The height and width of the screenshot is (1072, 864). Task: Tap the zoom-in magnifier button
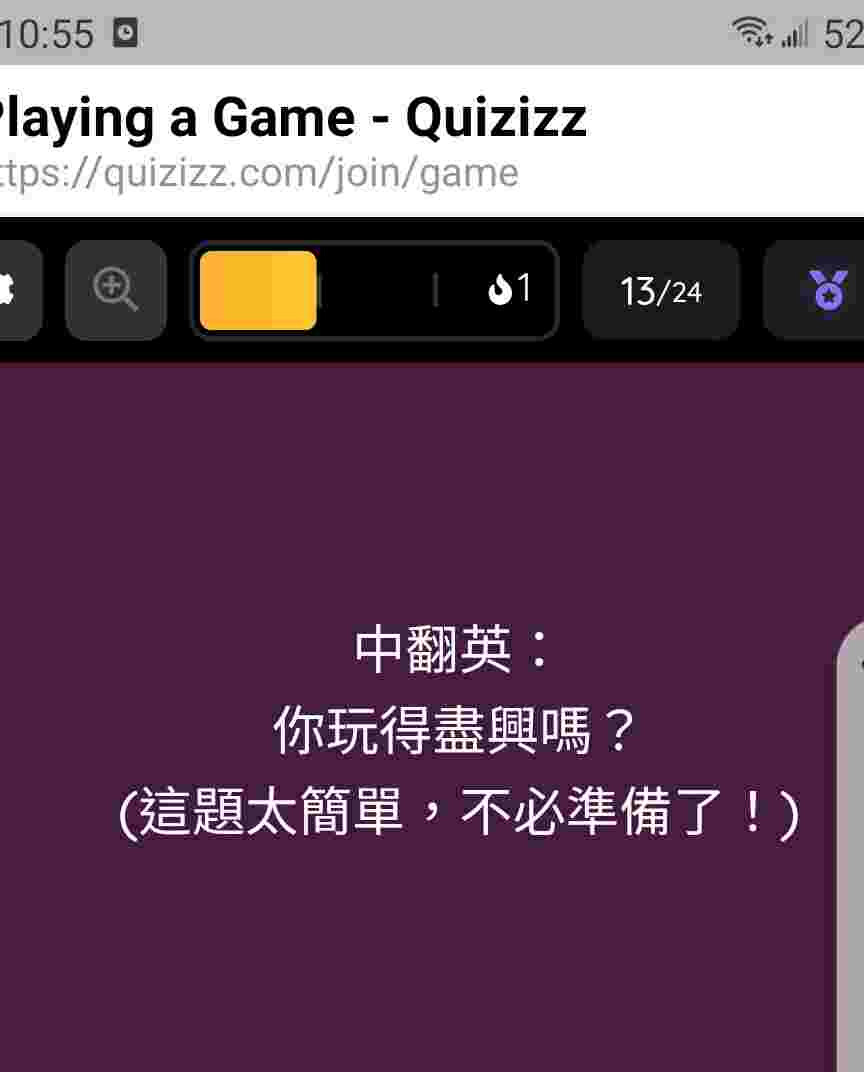(116, 290)
